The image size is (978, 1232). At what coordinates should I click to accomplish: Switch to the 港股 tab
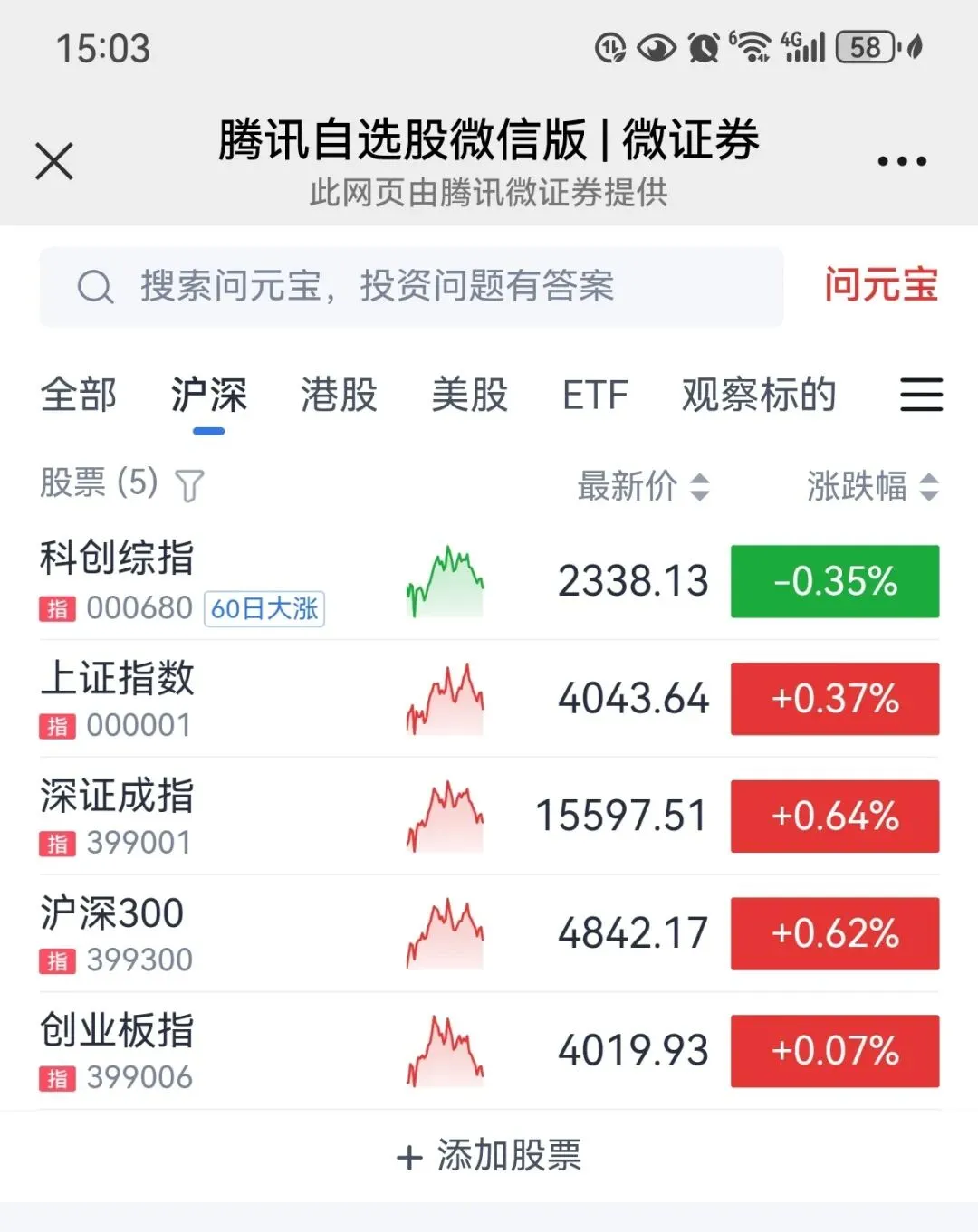[339, 395]
